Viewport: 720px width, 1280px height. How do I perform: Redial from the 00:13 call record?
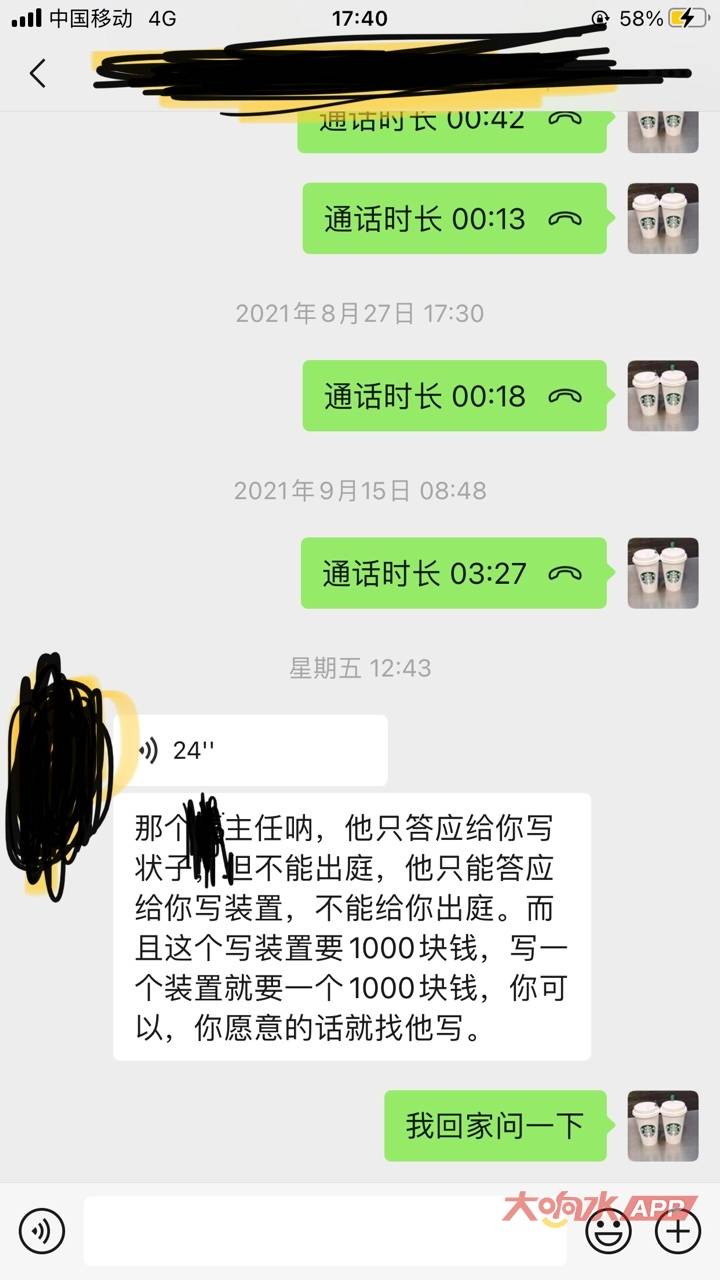(454, 219)
